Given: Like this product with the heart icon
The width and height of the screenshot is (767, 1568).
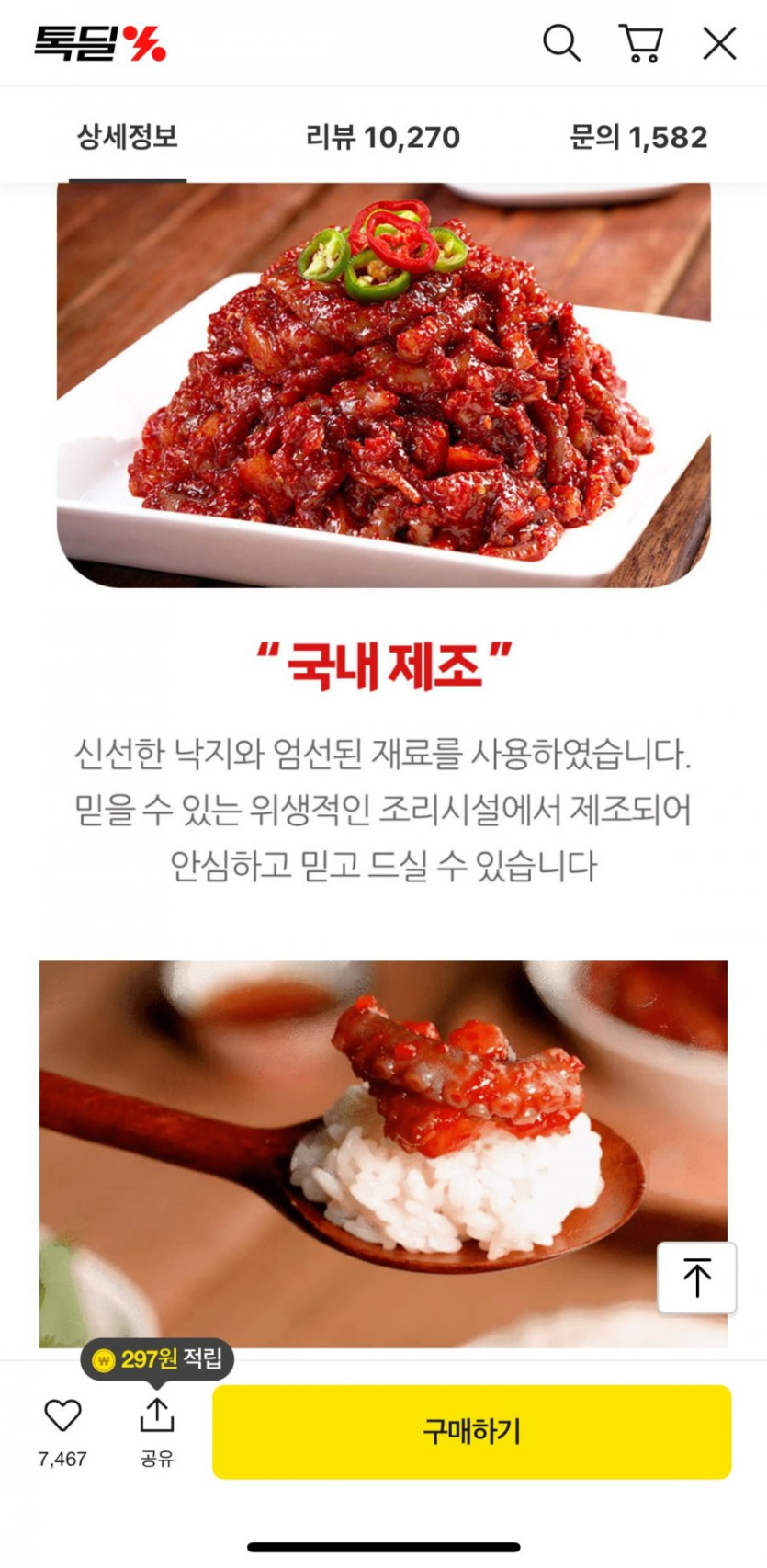Looking at the screenshot, I should (x=62, y=1416).
